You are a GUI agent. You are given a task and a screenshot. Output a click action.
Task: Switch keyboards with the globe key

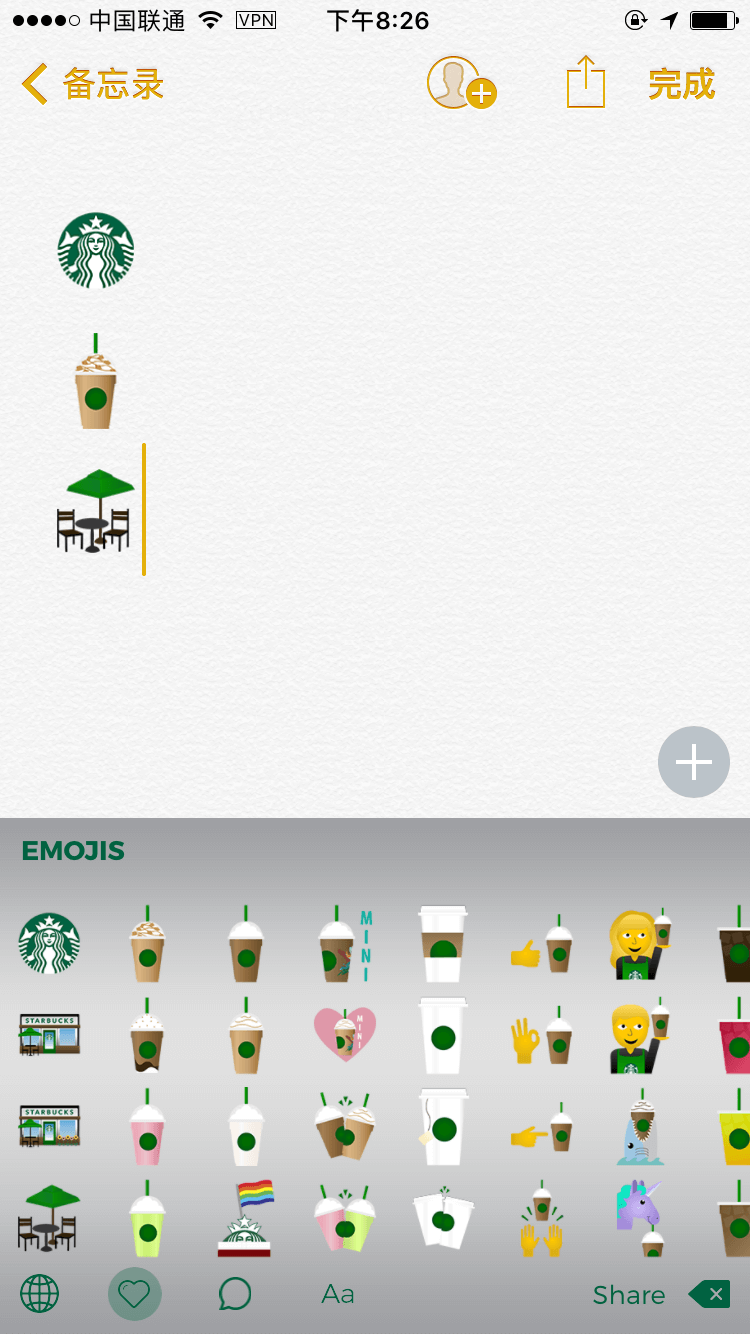point(40,1294)
